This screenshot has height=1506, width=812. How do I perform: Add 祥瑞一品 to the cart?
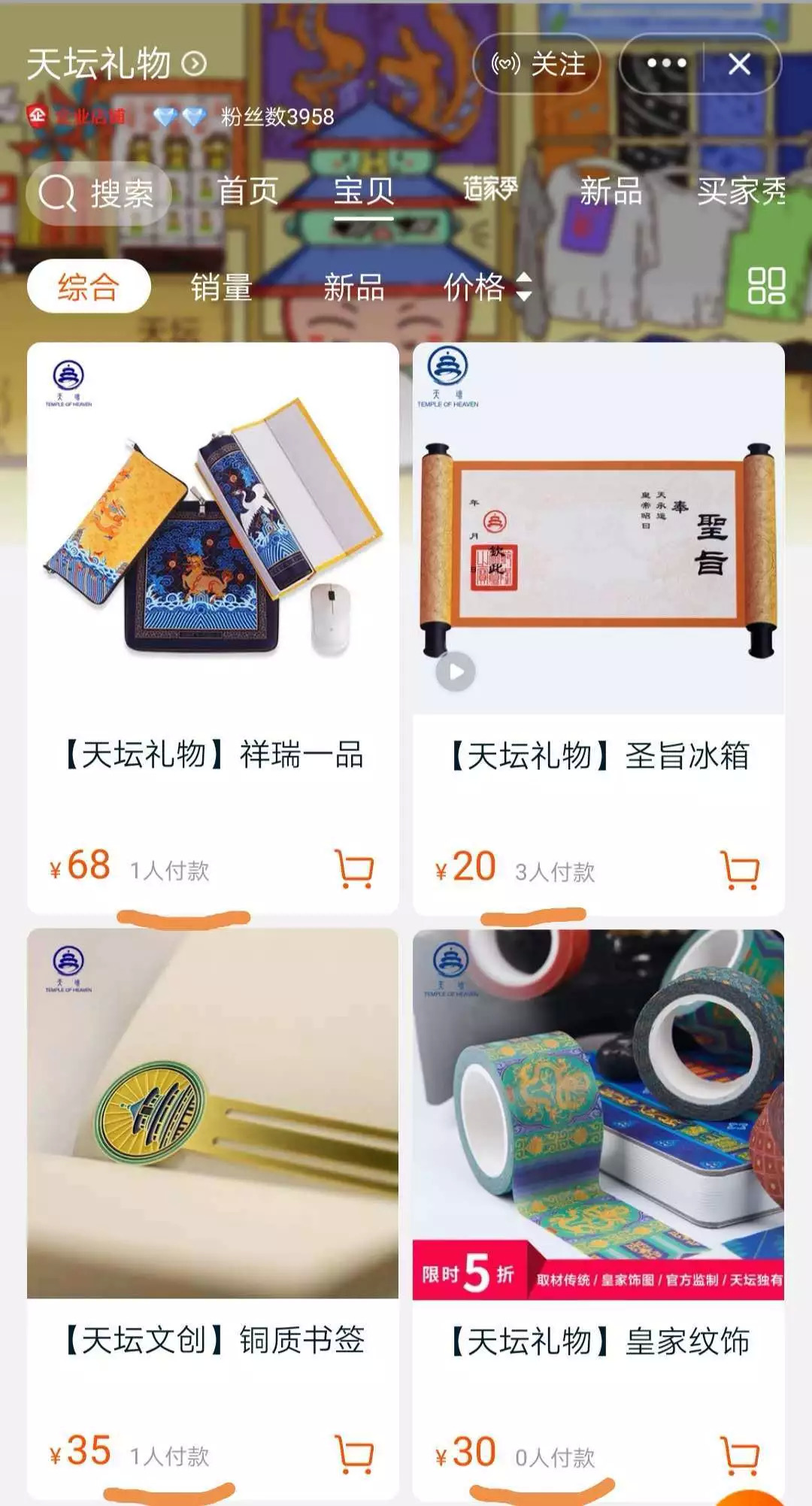(354, 869)
